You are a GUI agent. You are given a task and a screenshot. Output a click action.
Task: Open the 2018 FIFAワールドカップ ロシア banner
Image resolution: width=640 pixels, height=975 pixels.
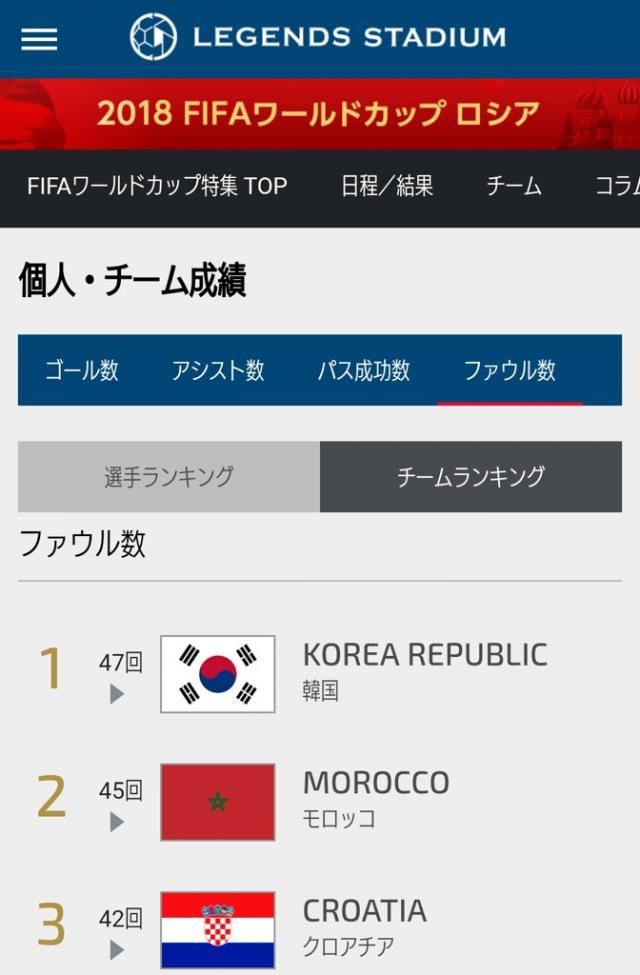318,113
